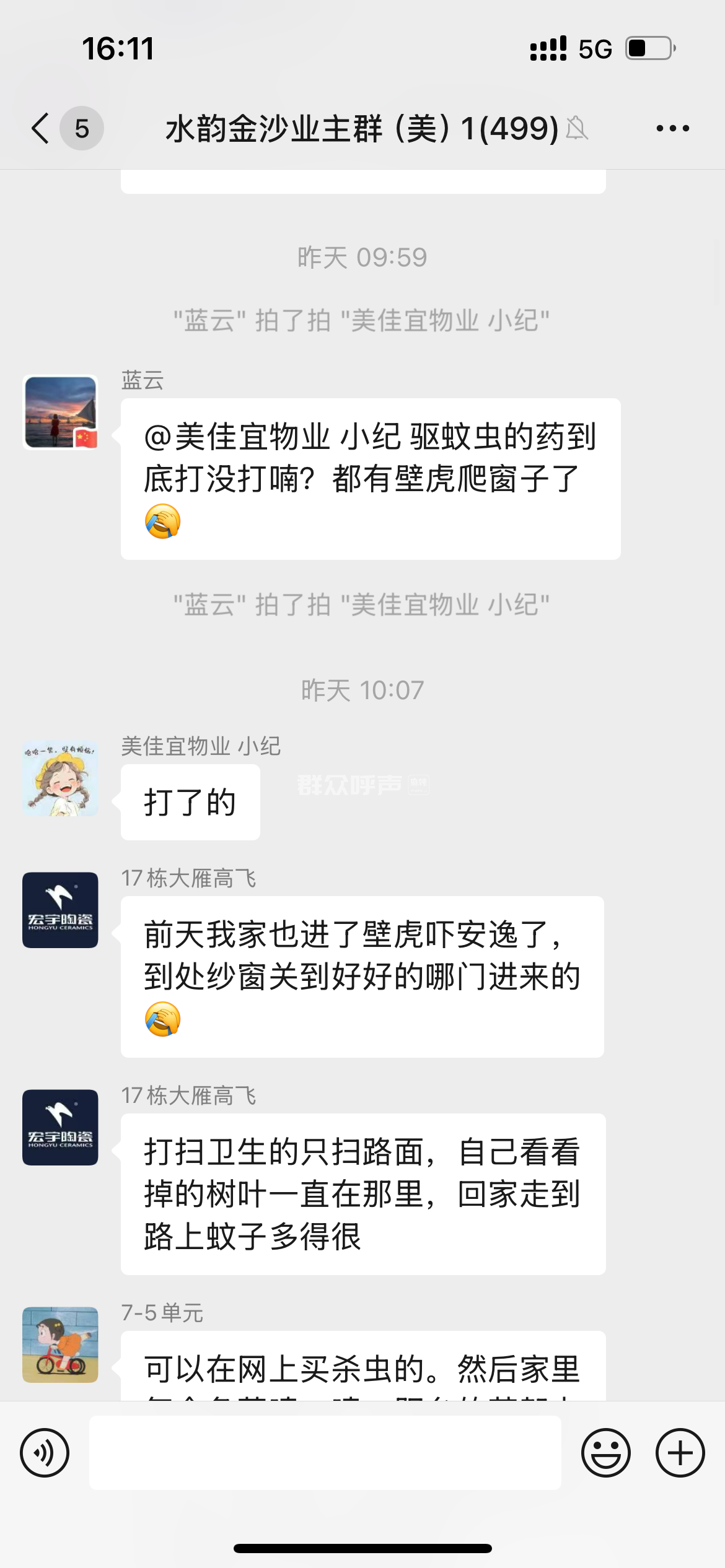Open avatar beside 前天我家也进了壁虎 message
The height and width of the screenshot is (1568, 725).
(x=60, y=910)
